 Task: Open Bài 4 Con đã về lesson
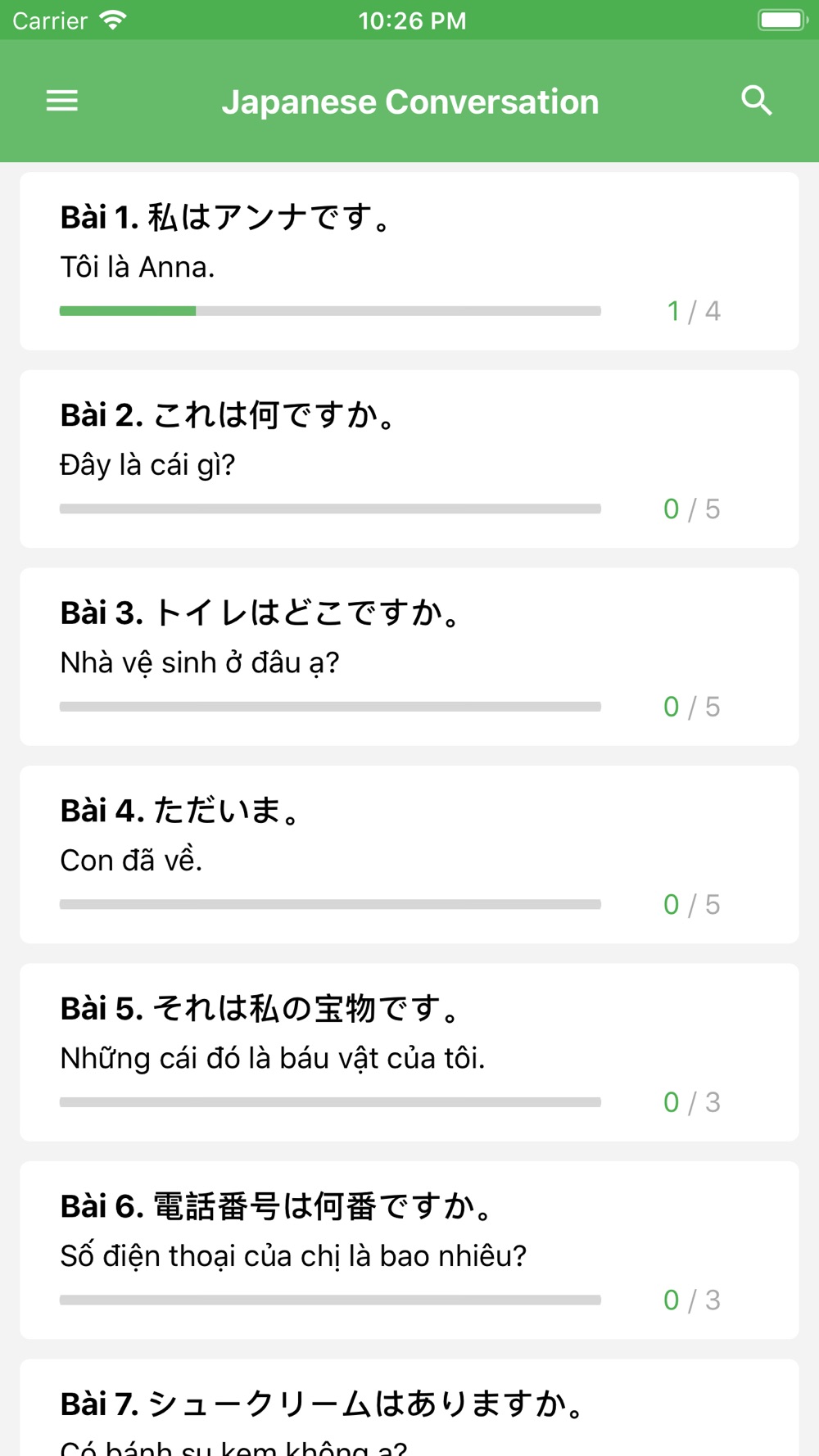coord(409,854)
